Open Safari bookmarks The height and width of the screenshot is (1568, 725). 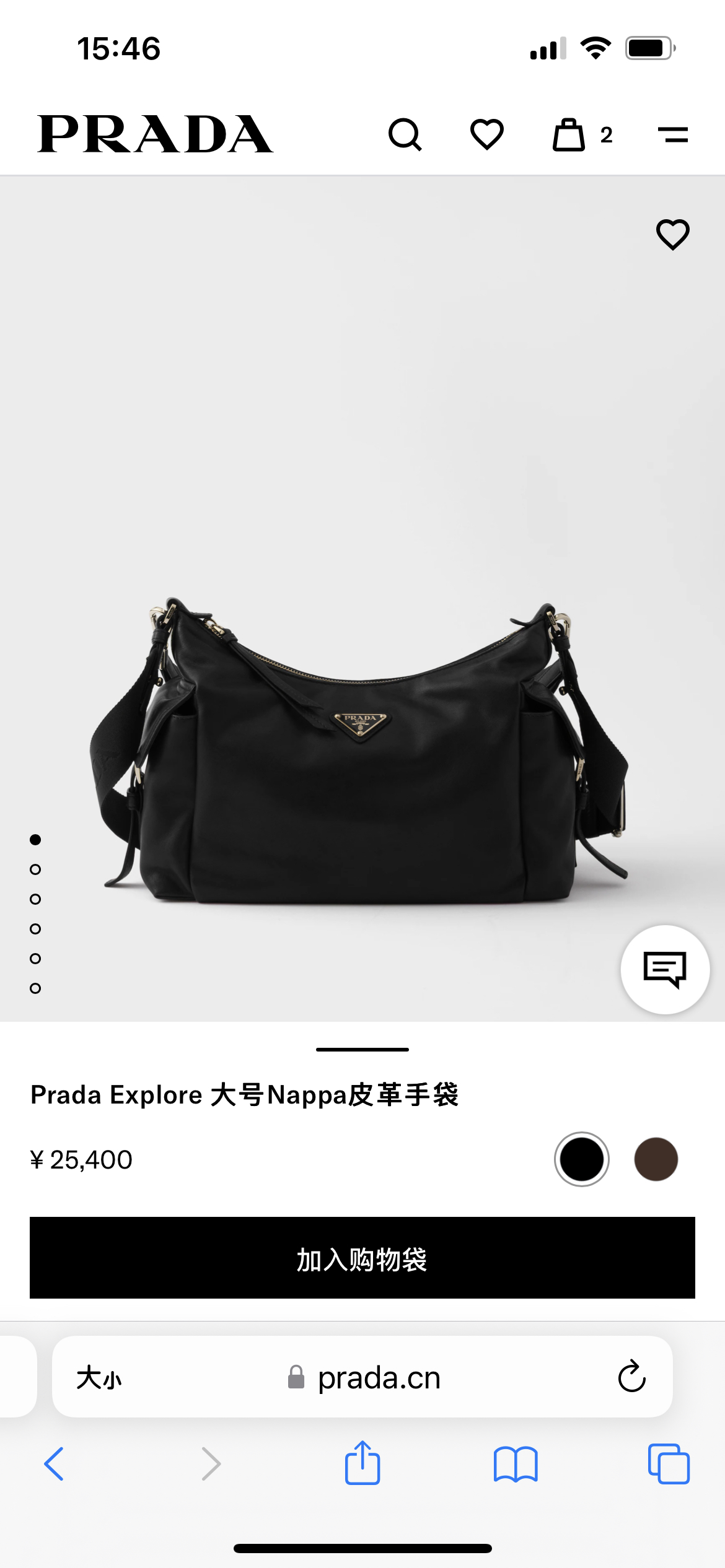coord(516,1464)
